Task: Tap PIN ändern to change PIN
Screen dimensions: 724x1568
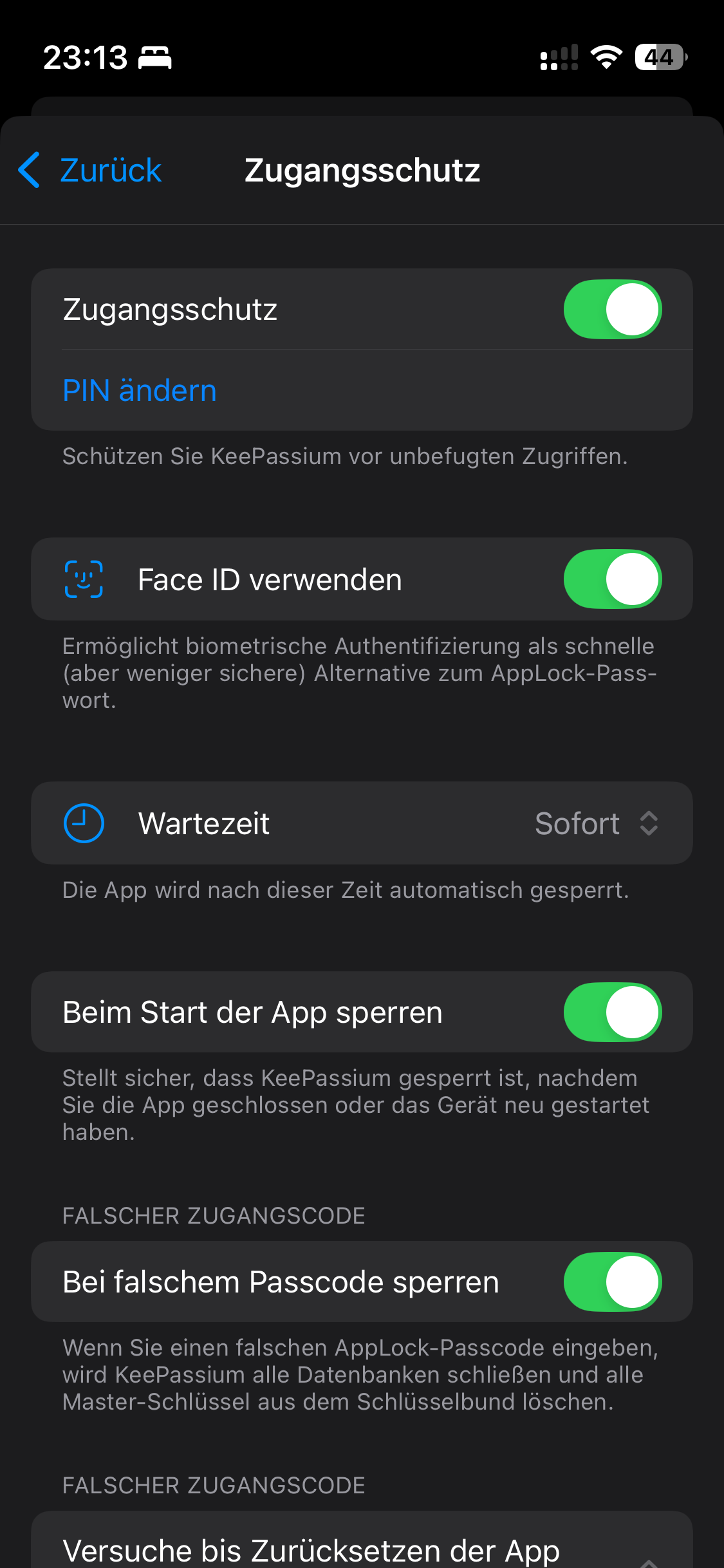Action: [x=140, y=391]
